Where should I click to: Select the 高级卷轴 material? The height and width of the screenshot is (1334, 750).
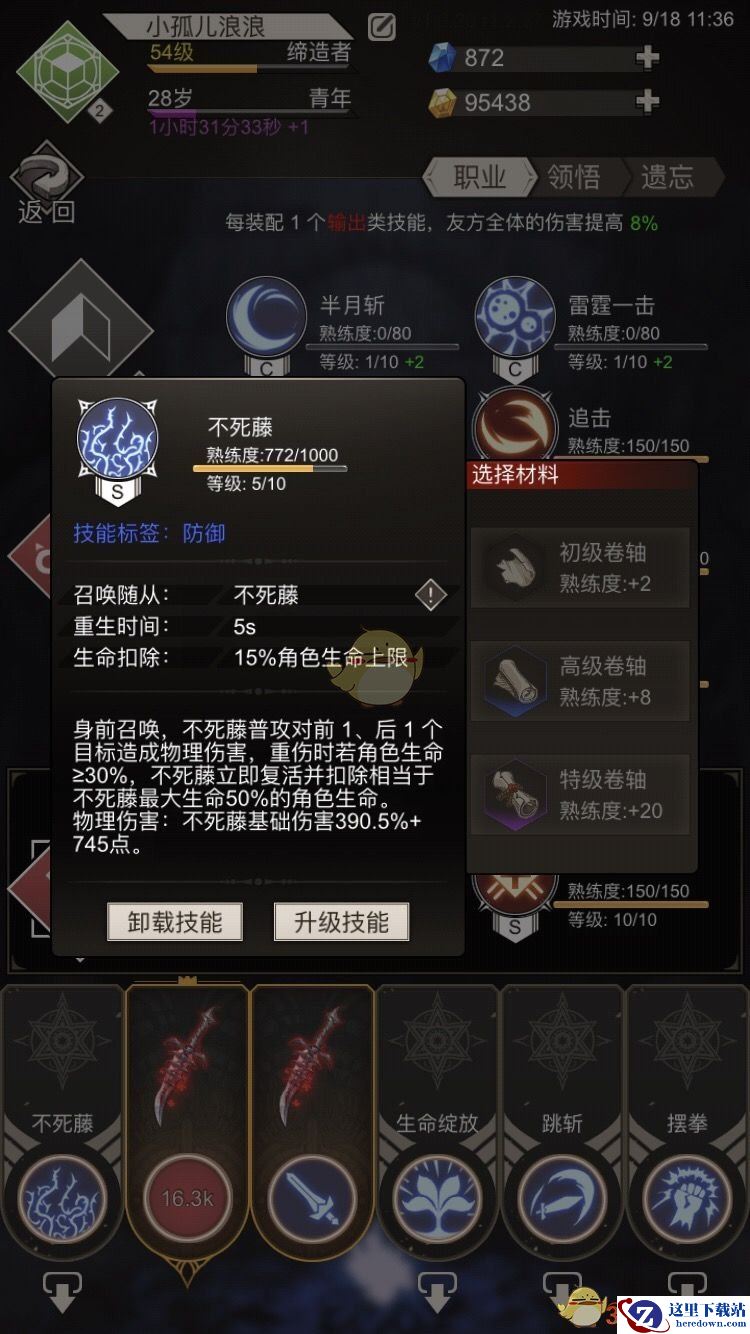581,681
